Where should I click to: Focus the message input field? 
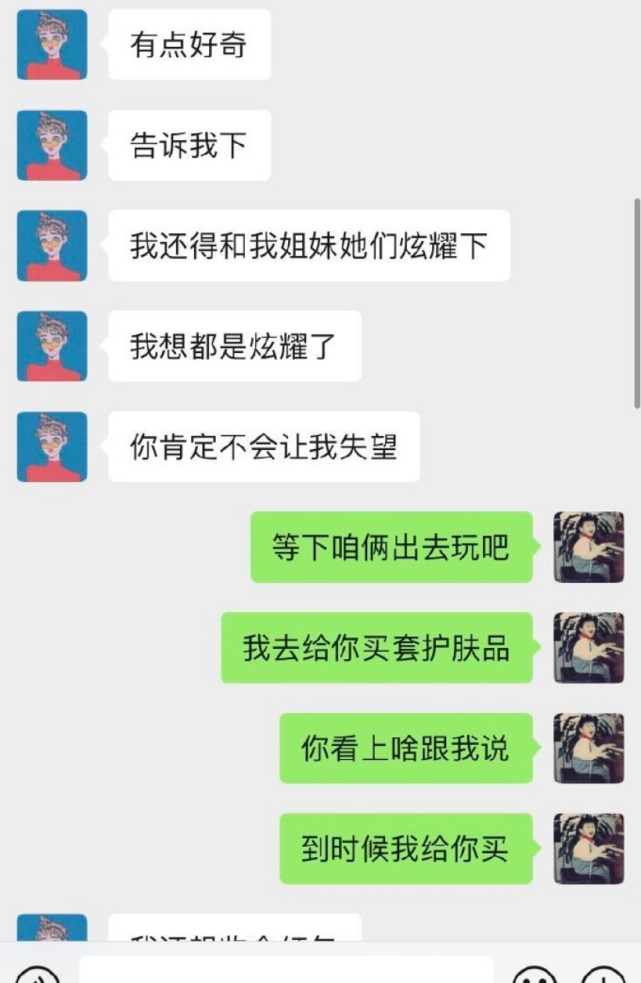[285, 972]
